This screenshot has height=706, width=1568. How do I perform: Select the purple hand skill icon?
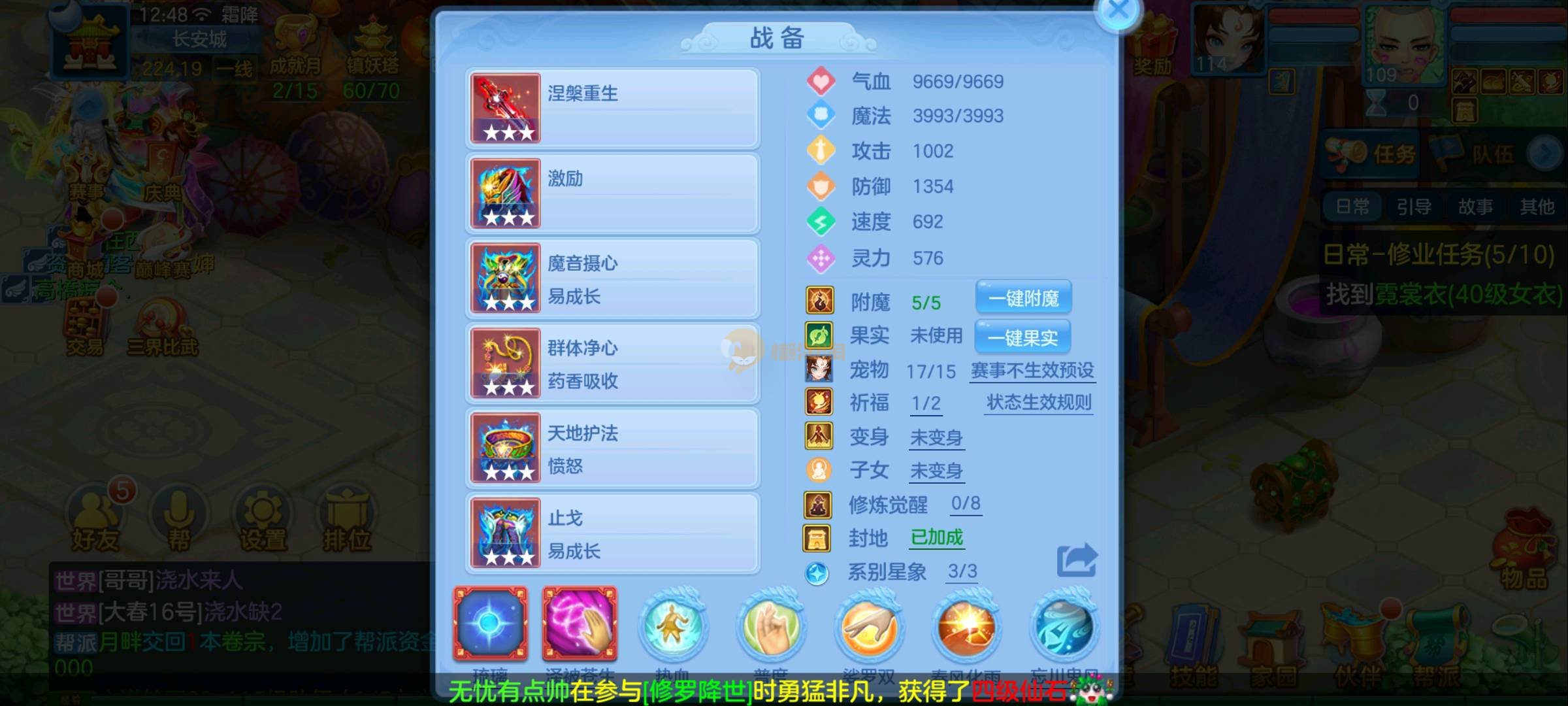tap(580, 623)
